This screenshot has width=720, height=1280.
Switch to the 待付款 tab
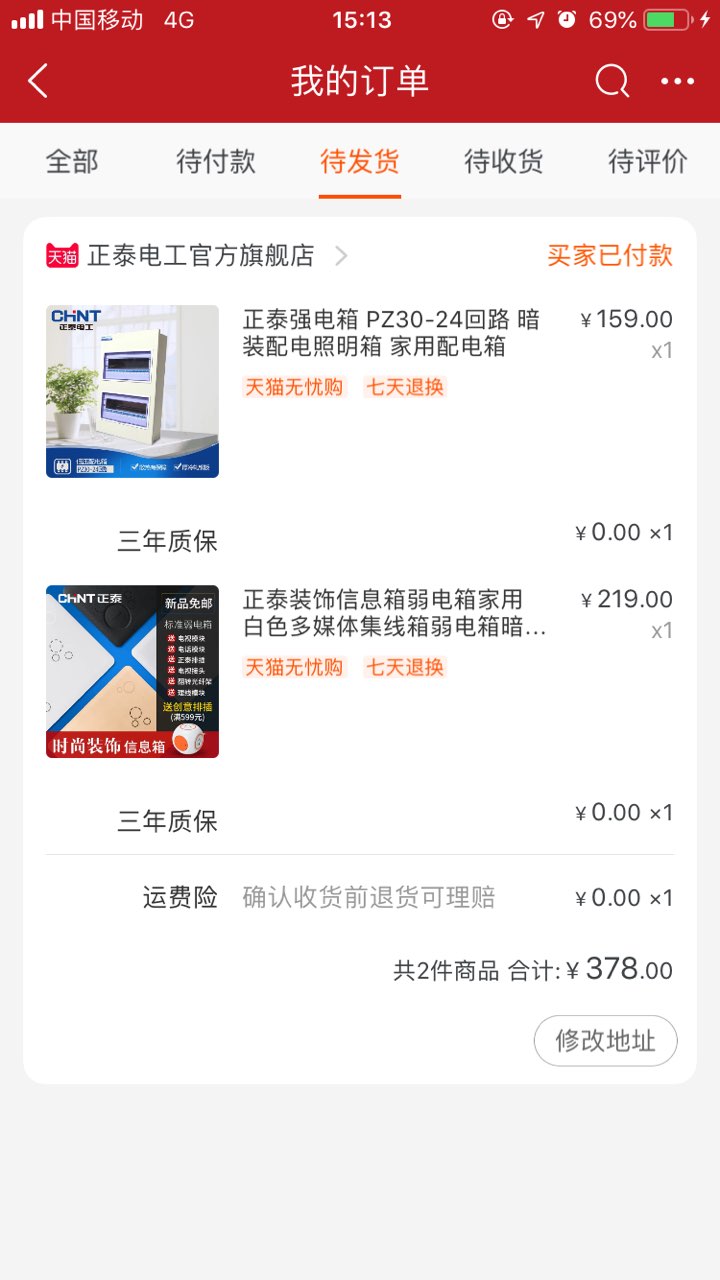[216, 161]
